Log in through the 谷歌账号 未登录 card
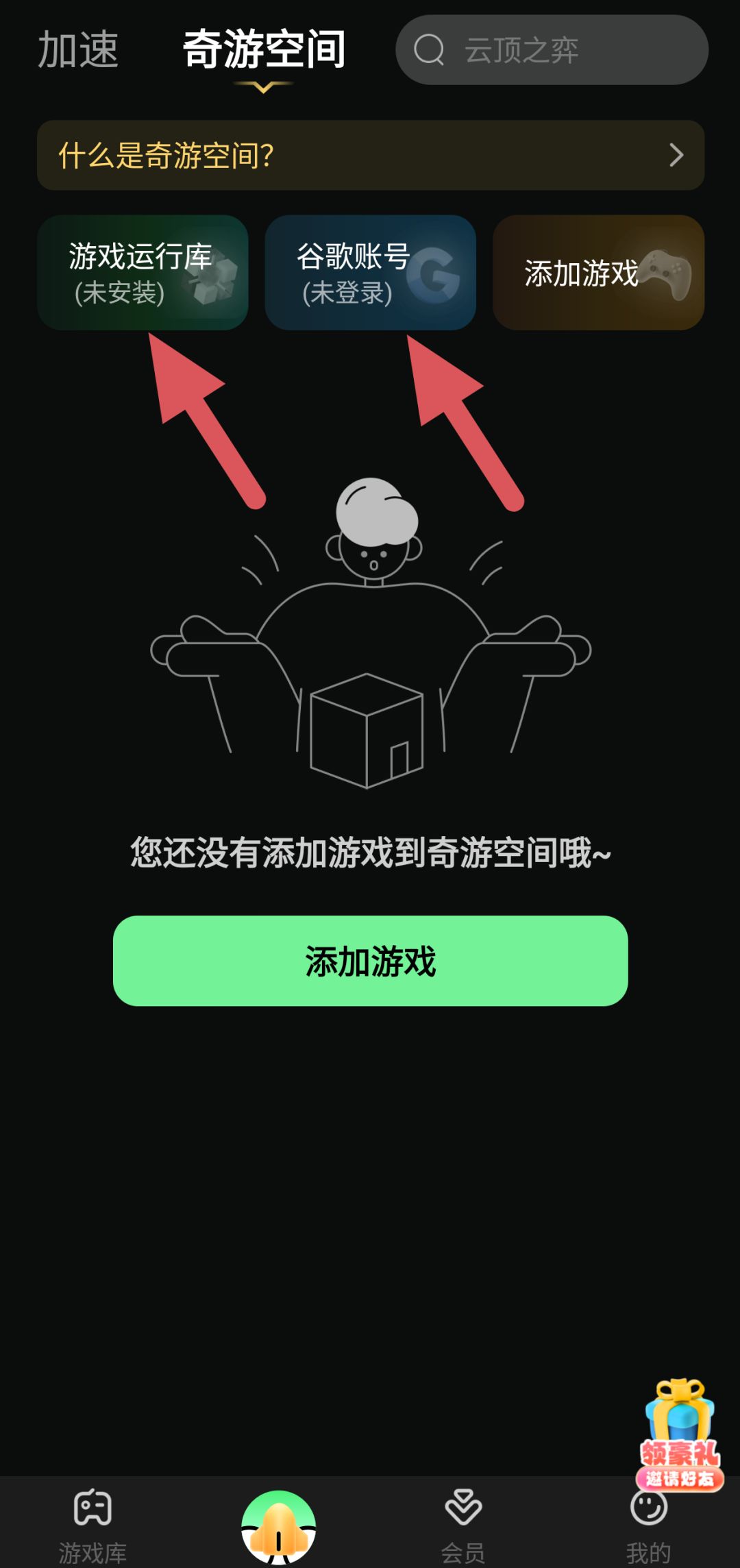740x1568 pixels. pos(370,272)
